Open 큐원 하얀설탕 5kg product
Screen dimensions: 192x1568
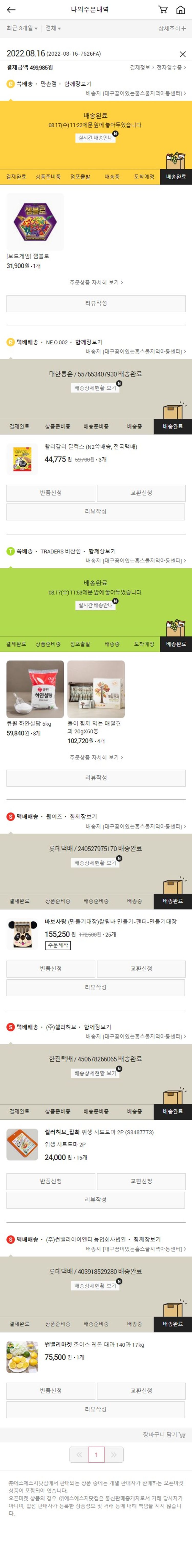click(35, 689)
